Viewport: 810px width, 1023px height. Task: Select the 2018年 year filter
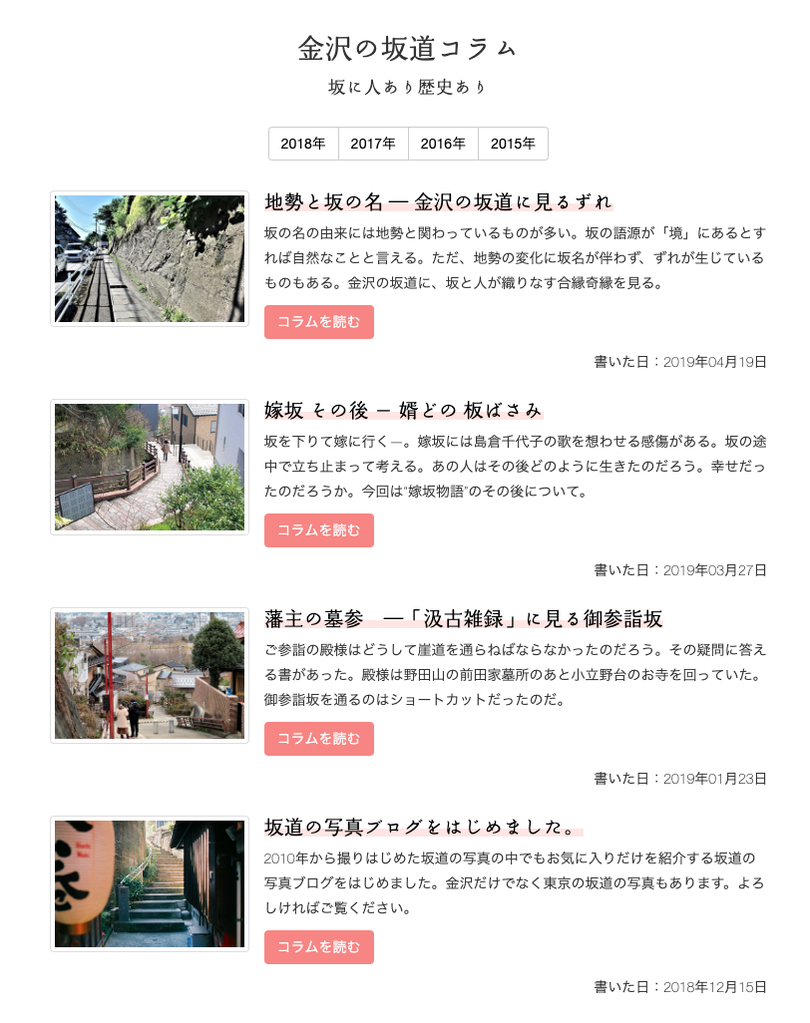303,143
